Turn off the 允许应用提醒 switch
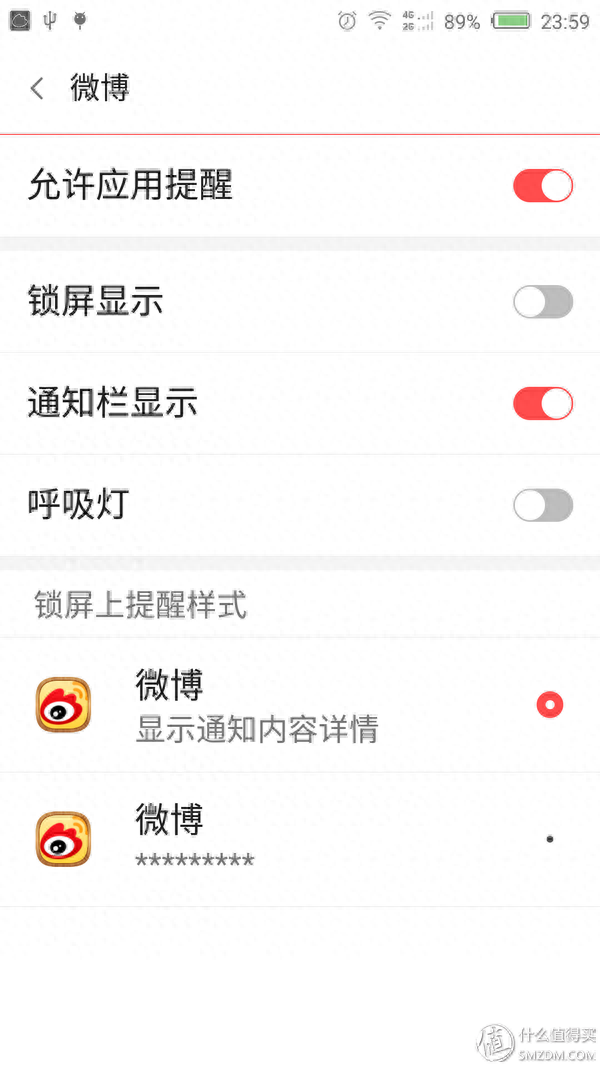This screenshot has height=1067, width=600. point(542,186)
